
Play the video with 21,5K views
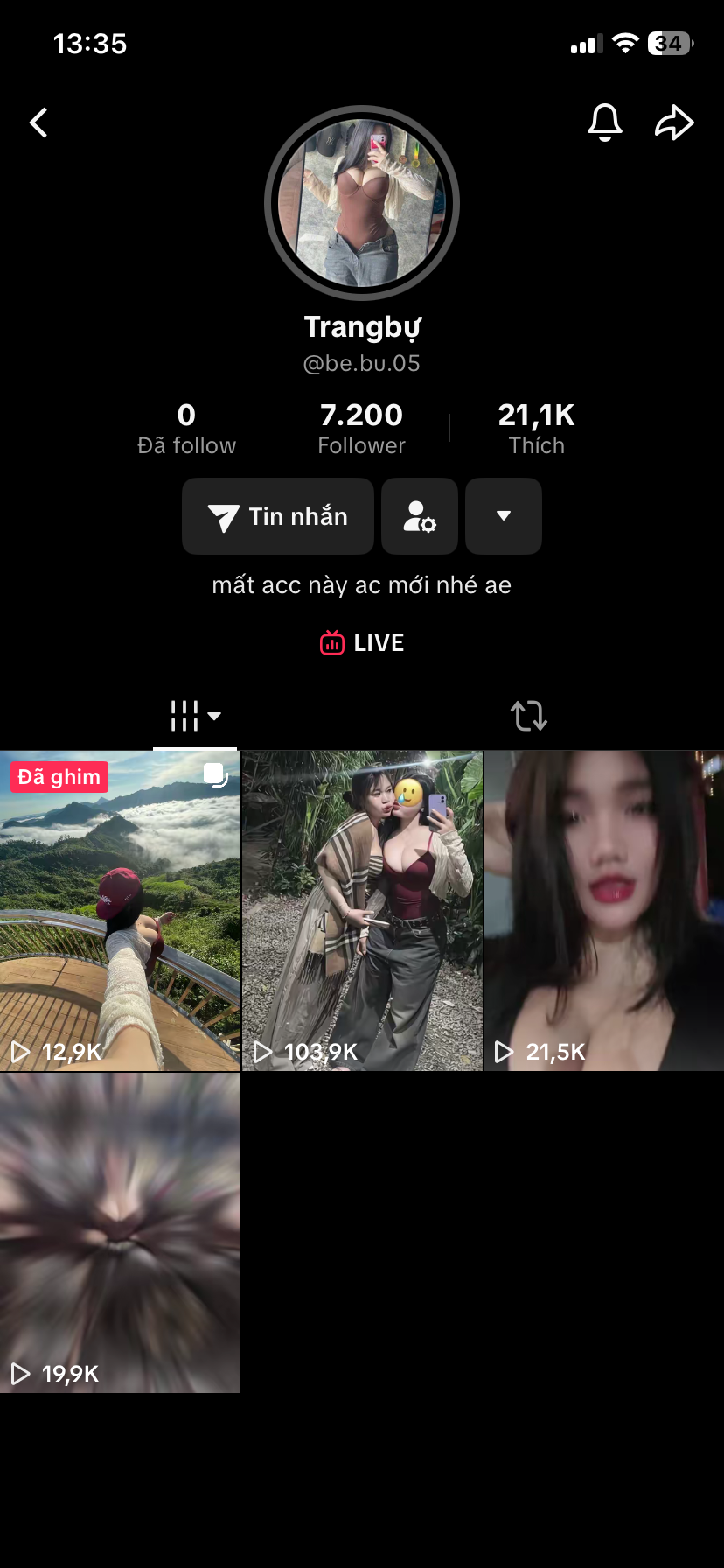[x=603, y=910]
